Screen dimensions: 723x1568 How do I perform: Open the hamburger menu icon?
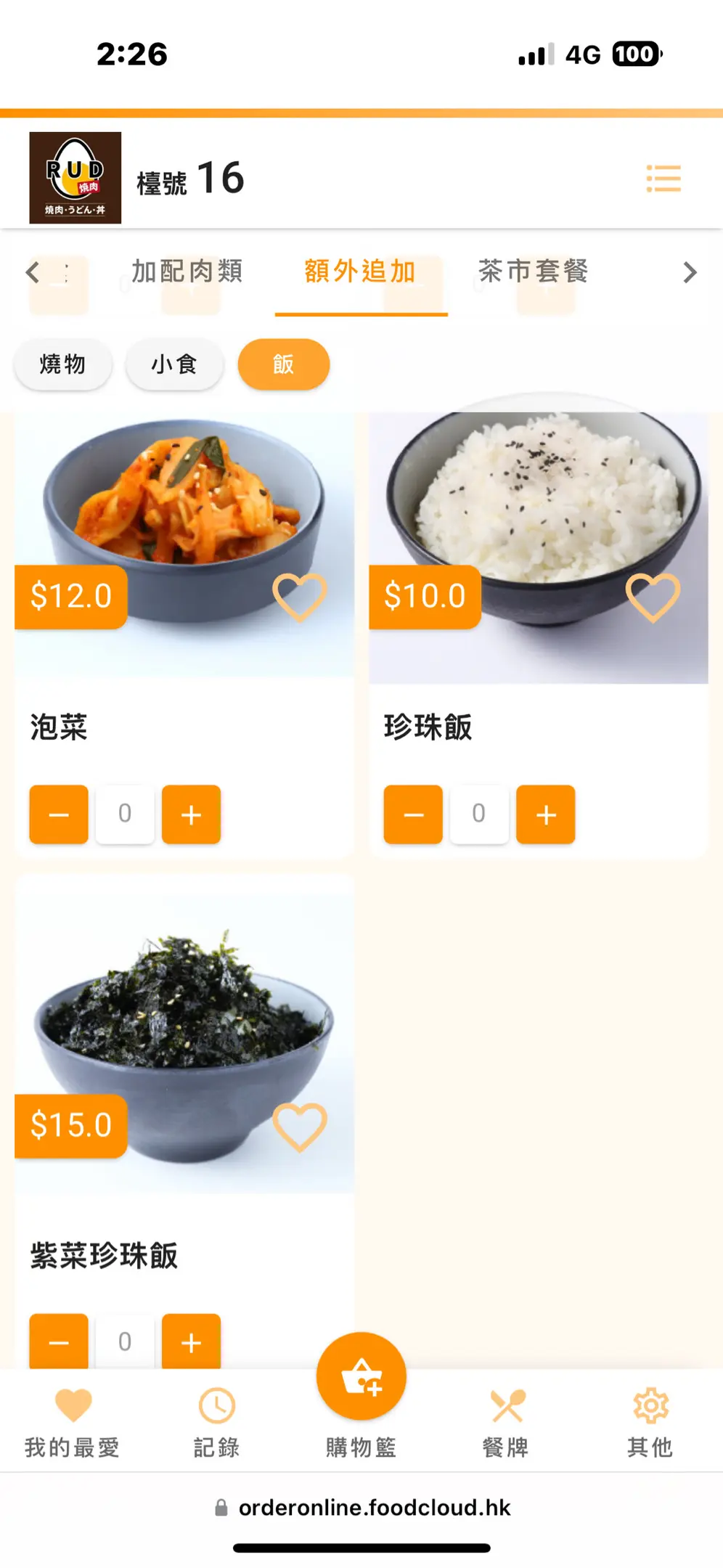(663, 179)
